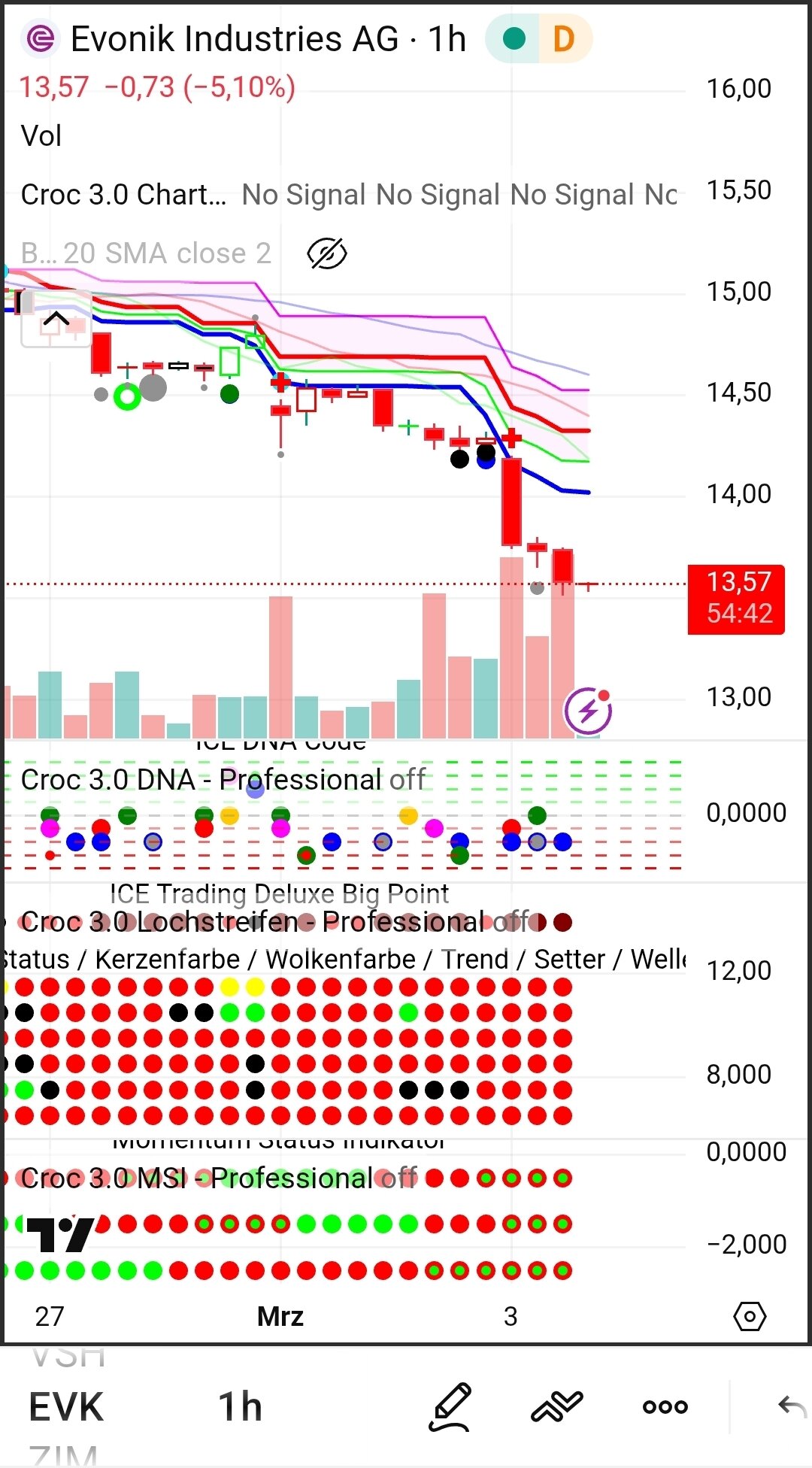This screenshot has width=812, height=1468.
Task: Tap the current price label 13,57
Action: pyautogui.click(x=736, y=599)
